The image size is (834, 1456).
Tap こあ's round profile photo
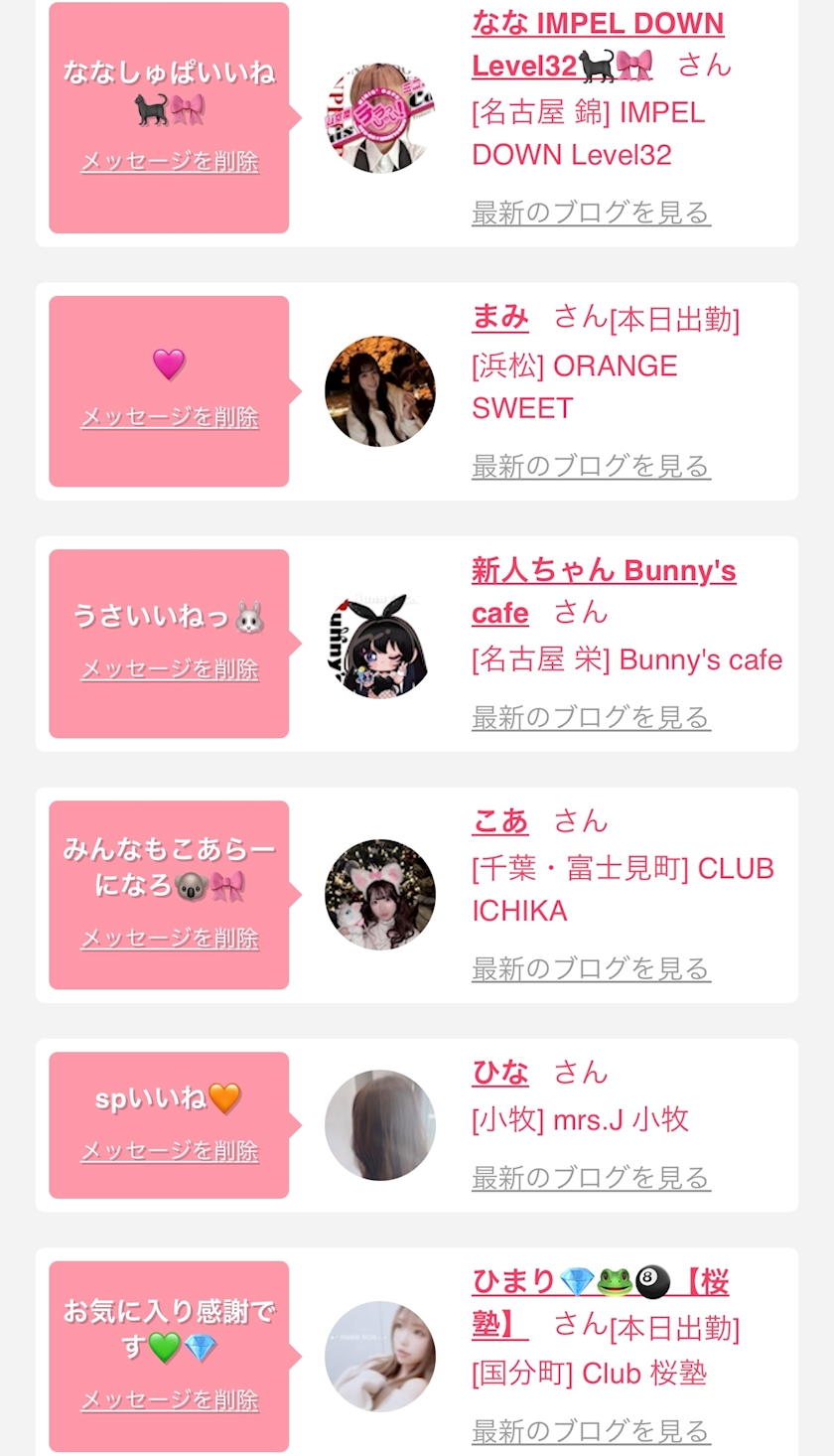point(380,895)
